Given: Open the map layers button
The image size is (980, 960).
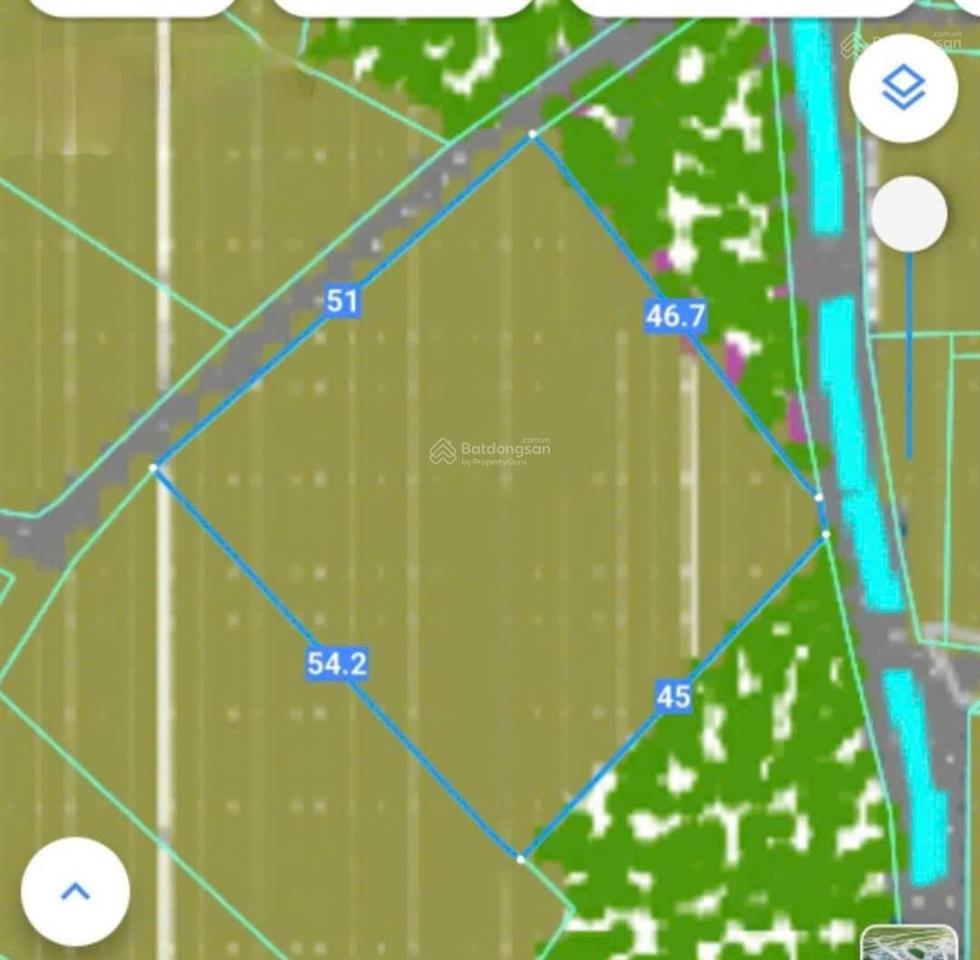Looking at the screenshot, I should 904,87.
